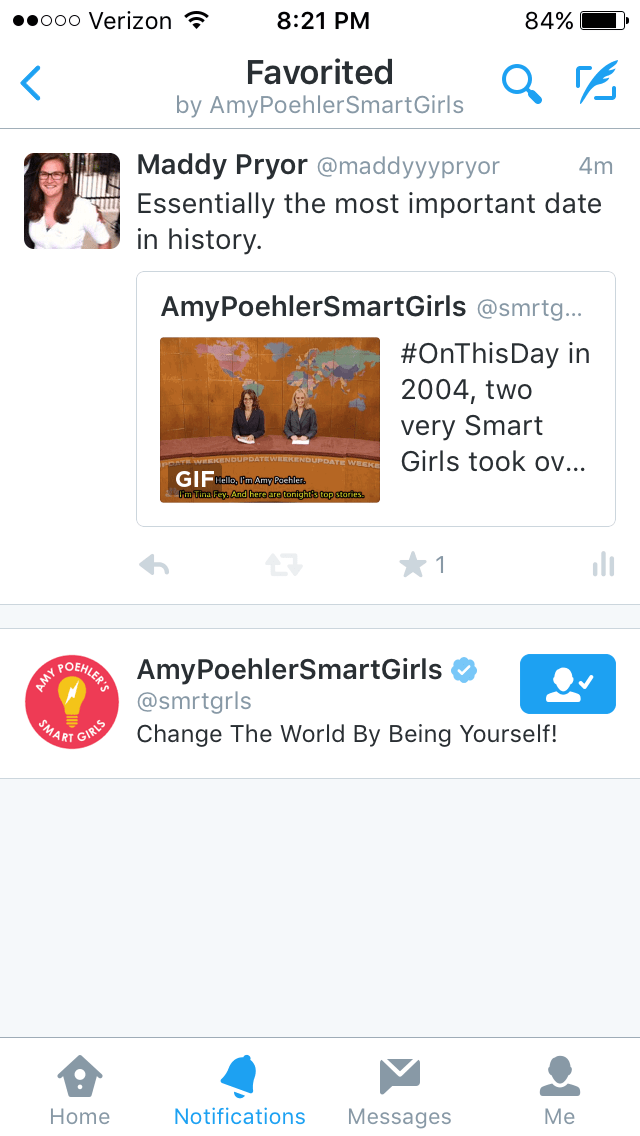Open Maddy Pryor's profile picture
Screen dimensions: 640x1136
[72, 201]
